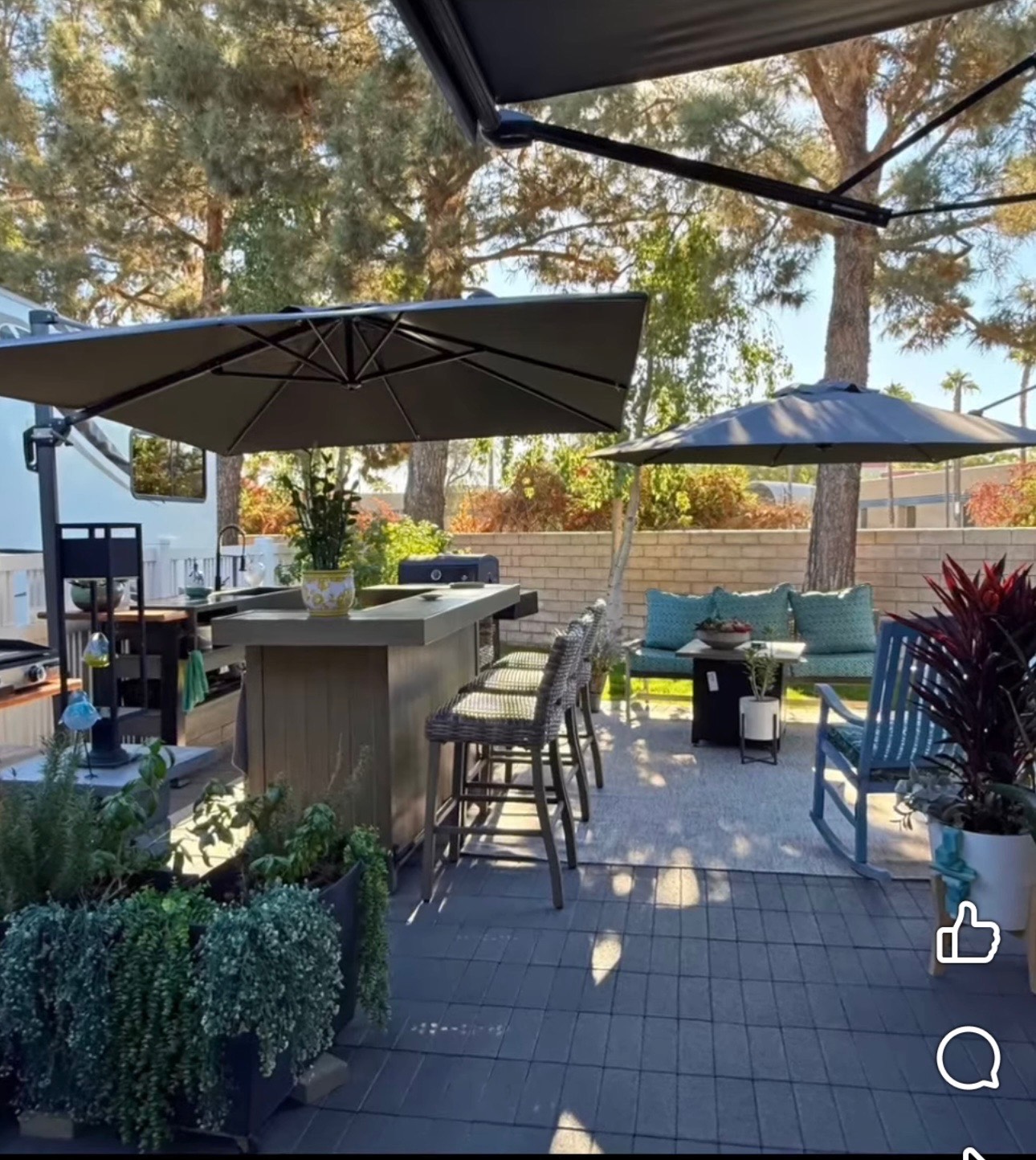The image size is (1036, 1160).
Task: Like this video with thumbs up
Action: tap(968, 933)
